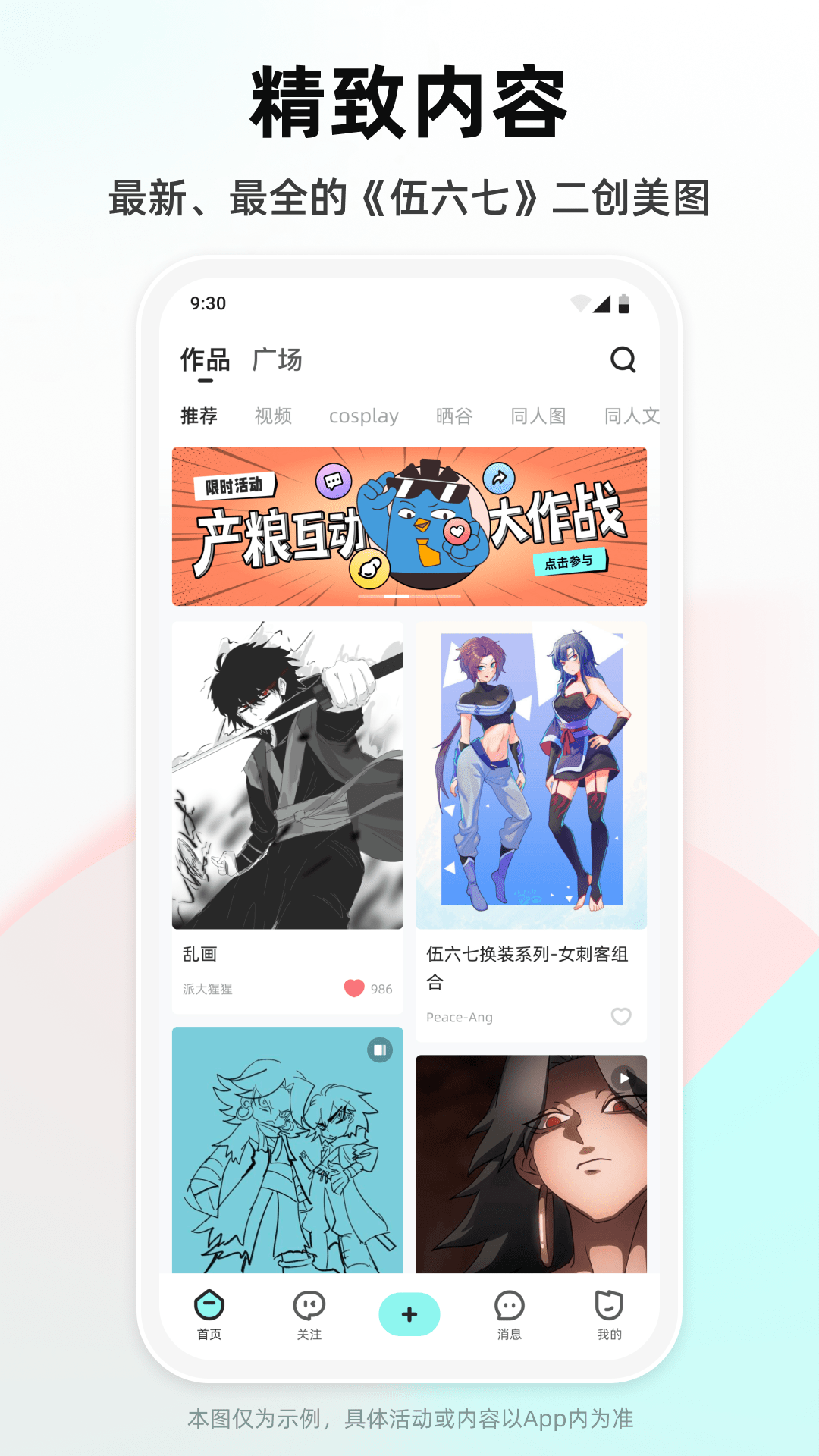The height and width of the screenshot is (1456, 819).
Task: Switch to the 广场 tab
Action: [277, 361]
